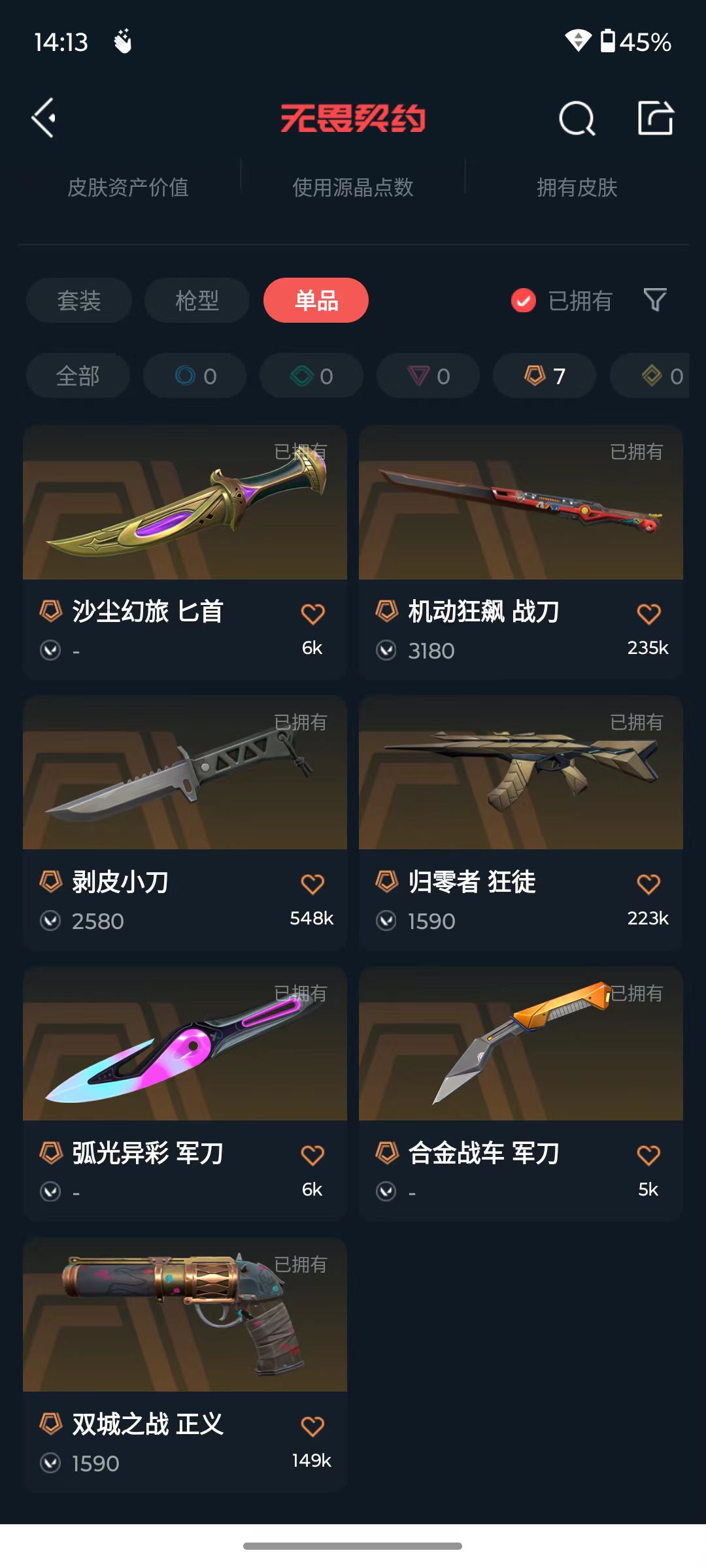Open the search icon in the header
The height and width of the screenshot is (1568, 706).
577,118
